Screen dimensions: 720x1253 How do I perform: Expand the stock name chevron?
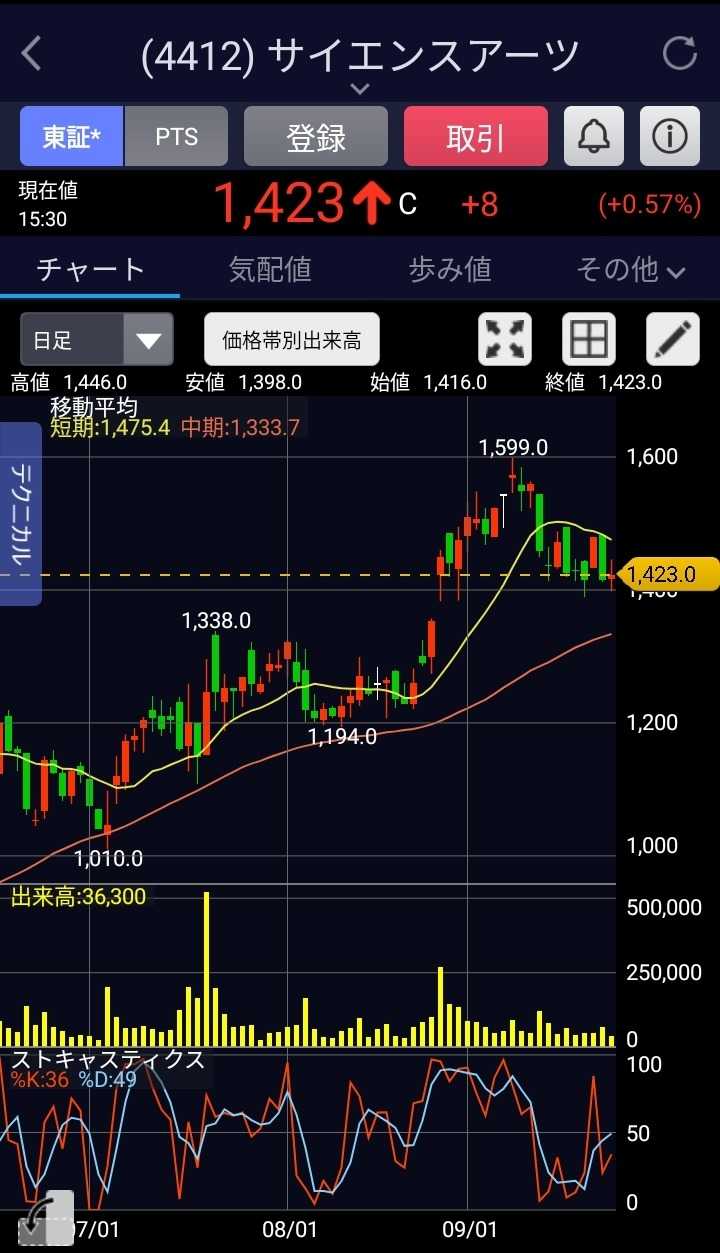pos(360,89)
